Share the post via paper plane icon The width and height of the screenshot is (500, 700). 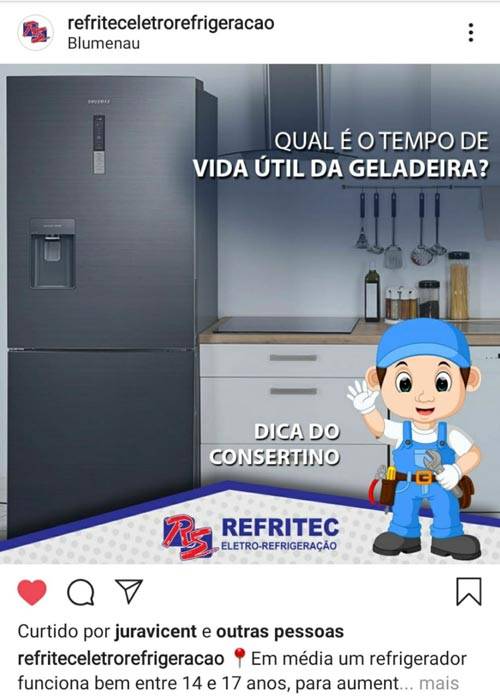click(129, 591)
